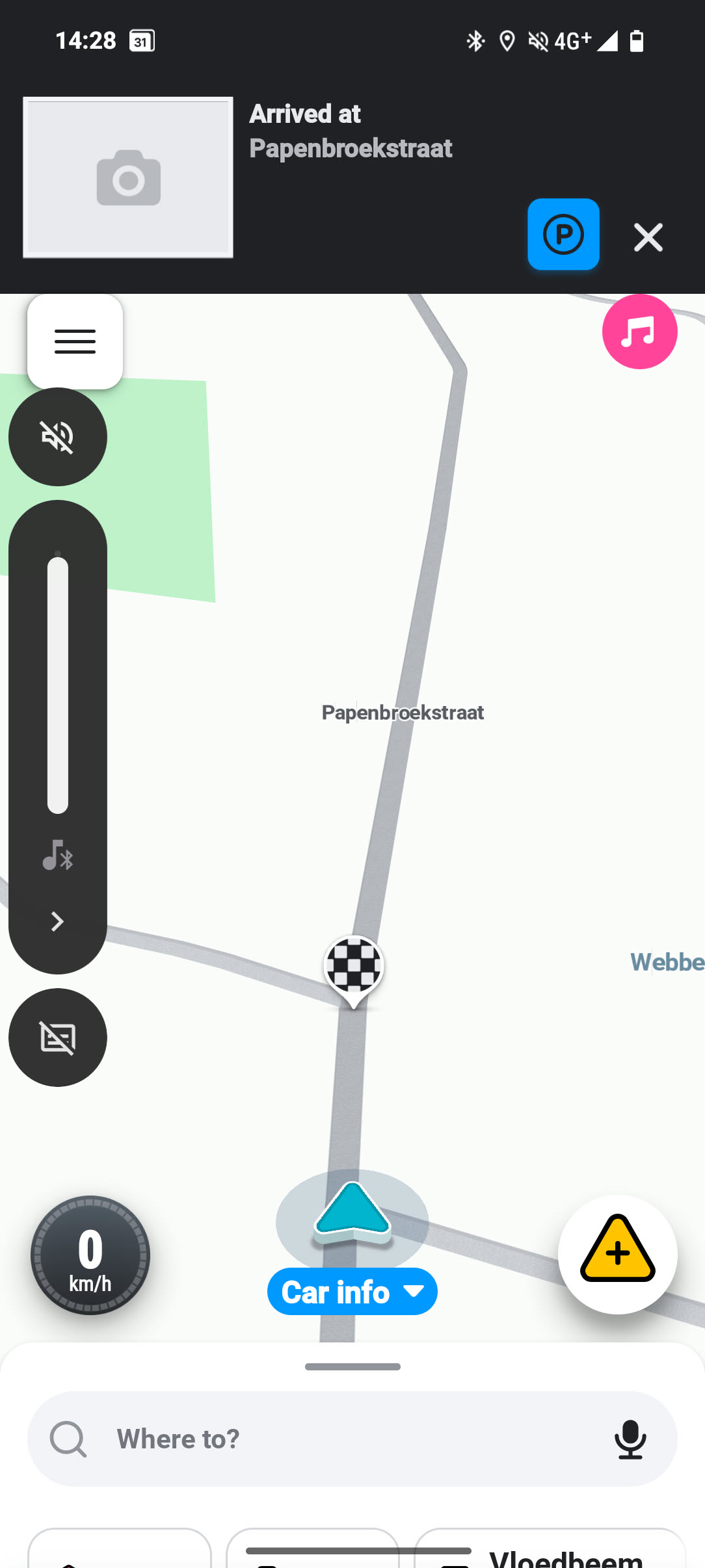The image size is (705, 1568).
Task: Dismiss the arrival banner
Action: tap(648, 237)
